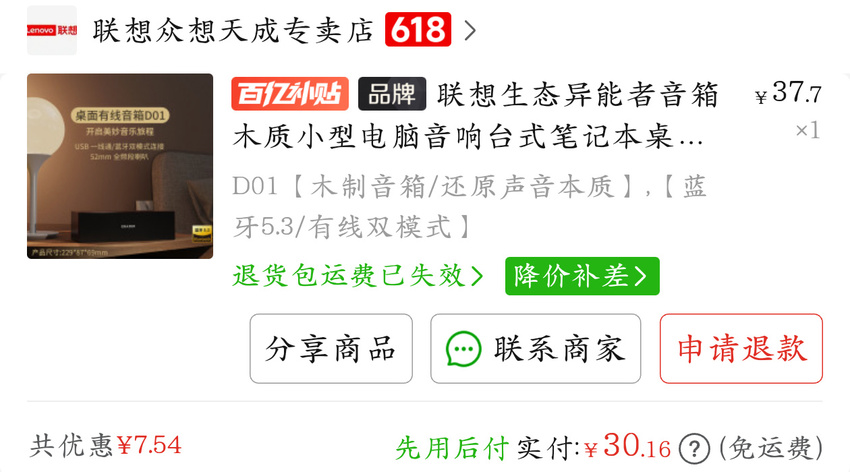Tap the 降价补差 green button
This screenshot has width=850, height=472.
pos(582,276)
